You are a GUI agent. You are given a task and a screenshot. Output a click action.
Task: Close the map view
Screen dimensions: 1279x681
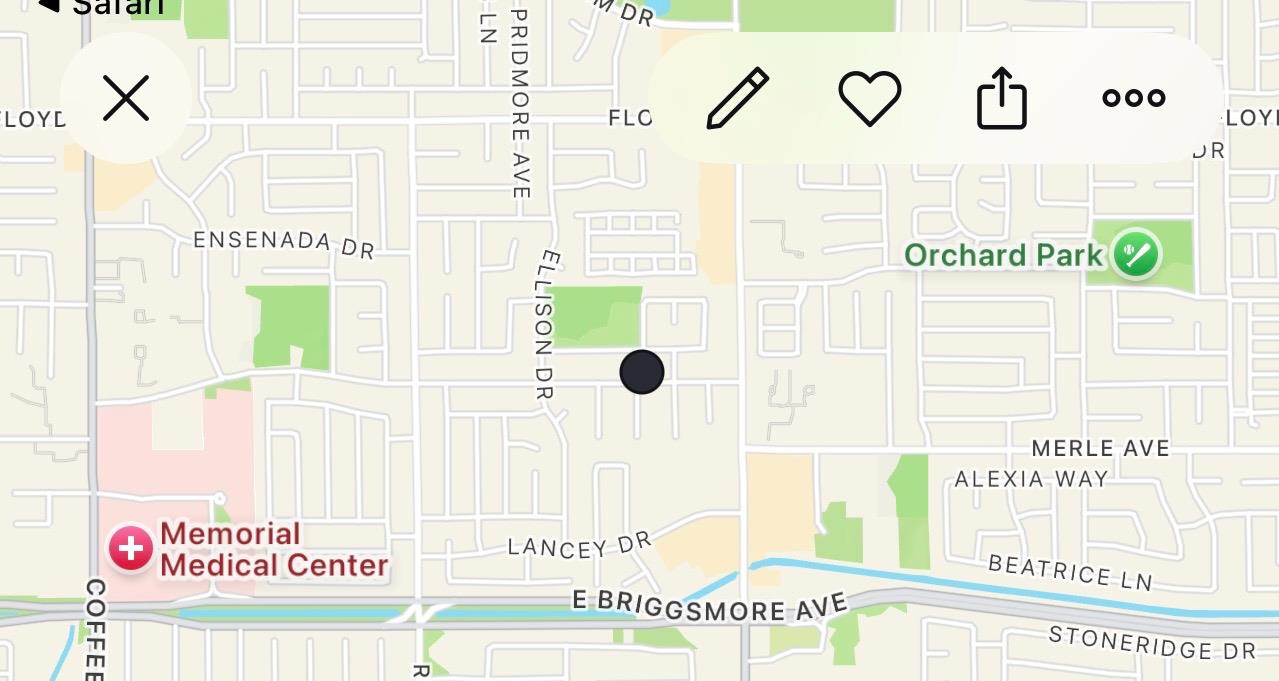[x=126, y=99]
